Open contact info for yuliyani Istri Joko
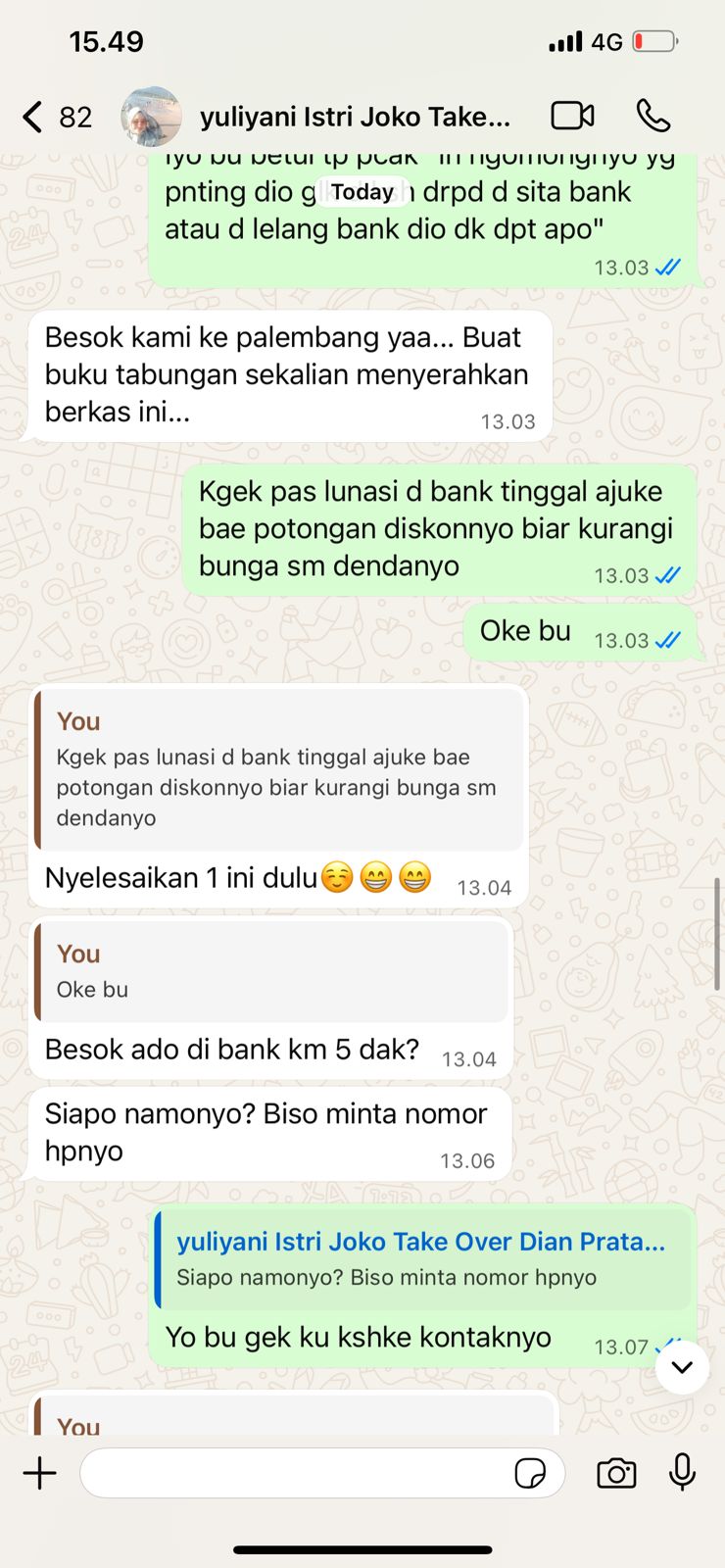 pos(355,117)
